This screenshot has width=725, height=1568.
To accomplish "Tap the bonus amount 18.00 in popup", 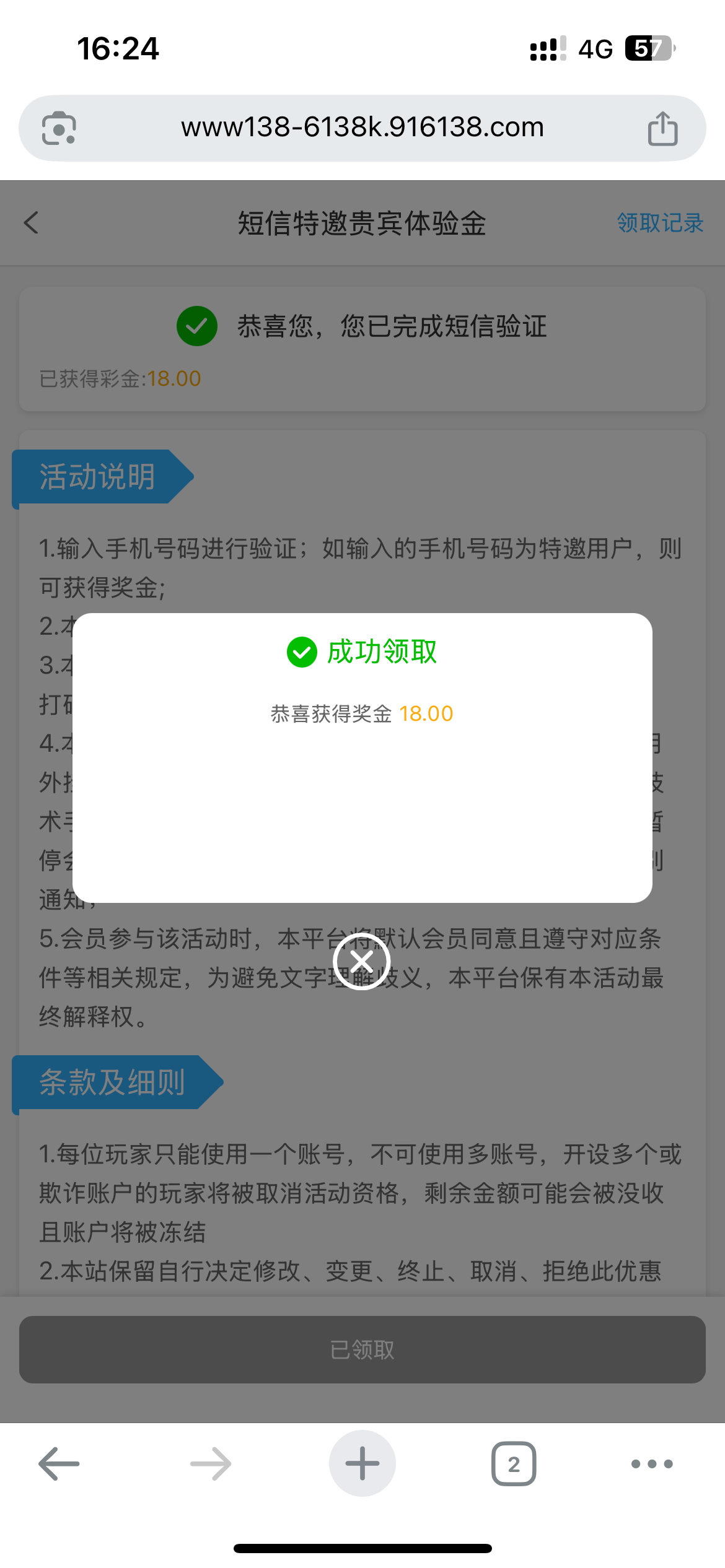I will [426, 713].
